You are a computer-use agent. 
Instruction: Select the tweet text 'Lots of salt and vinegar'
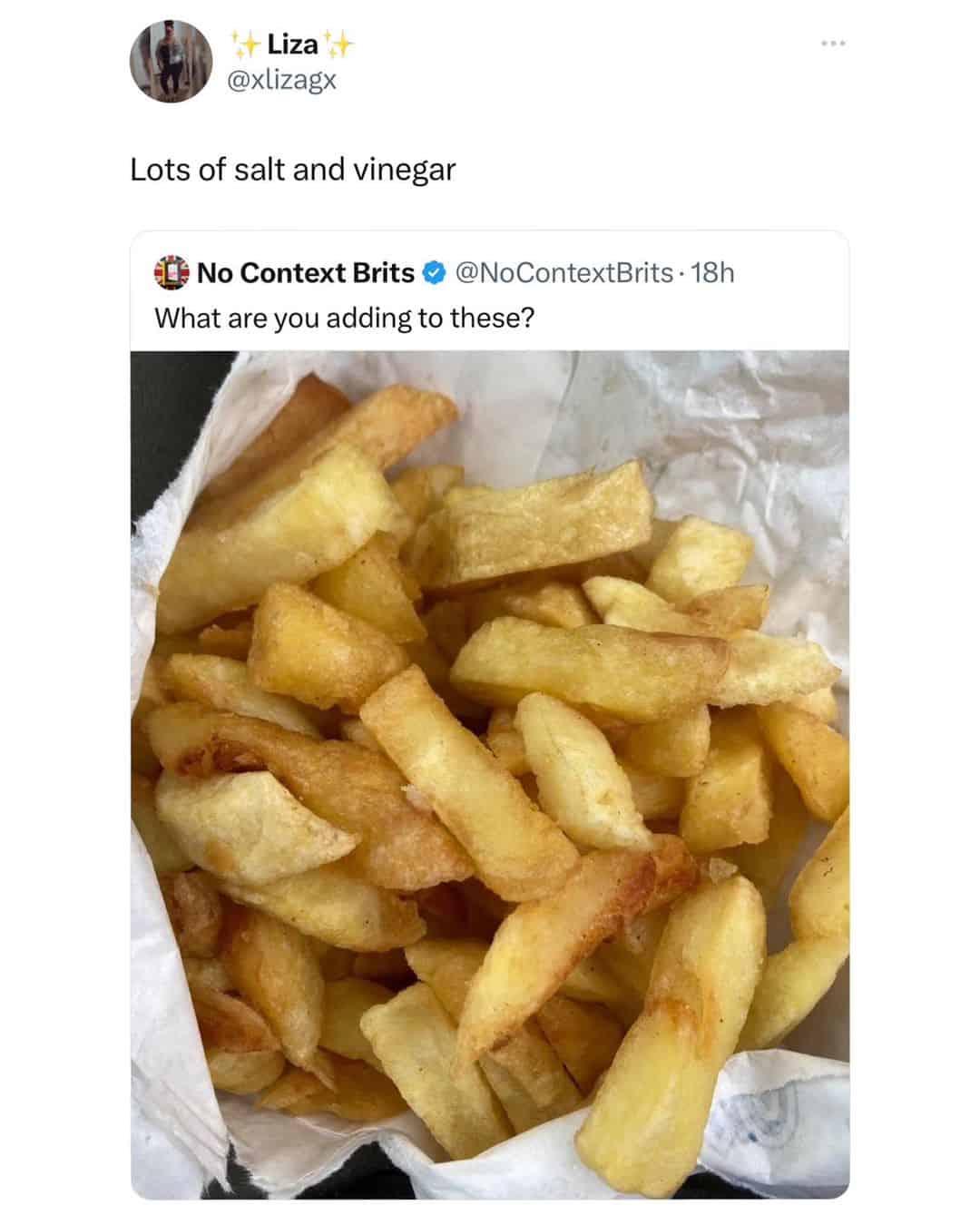coord(294,166)
